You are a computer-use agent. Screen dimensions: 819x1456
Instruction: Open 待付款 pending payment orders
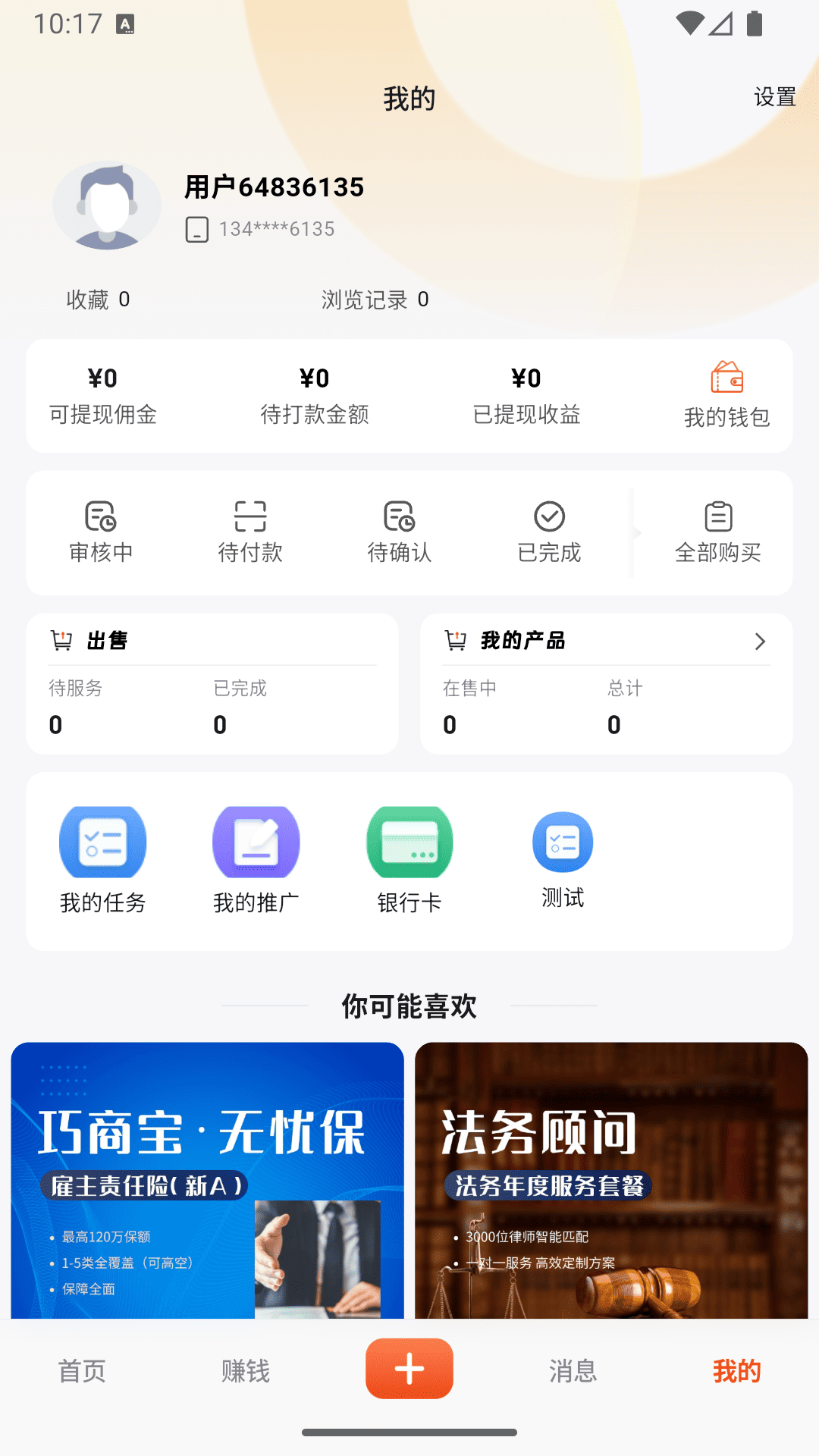250,531
